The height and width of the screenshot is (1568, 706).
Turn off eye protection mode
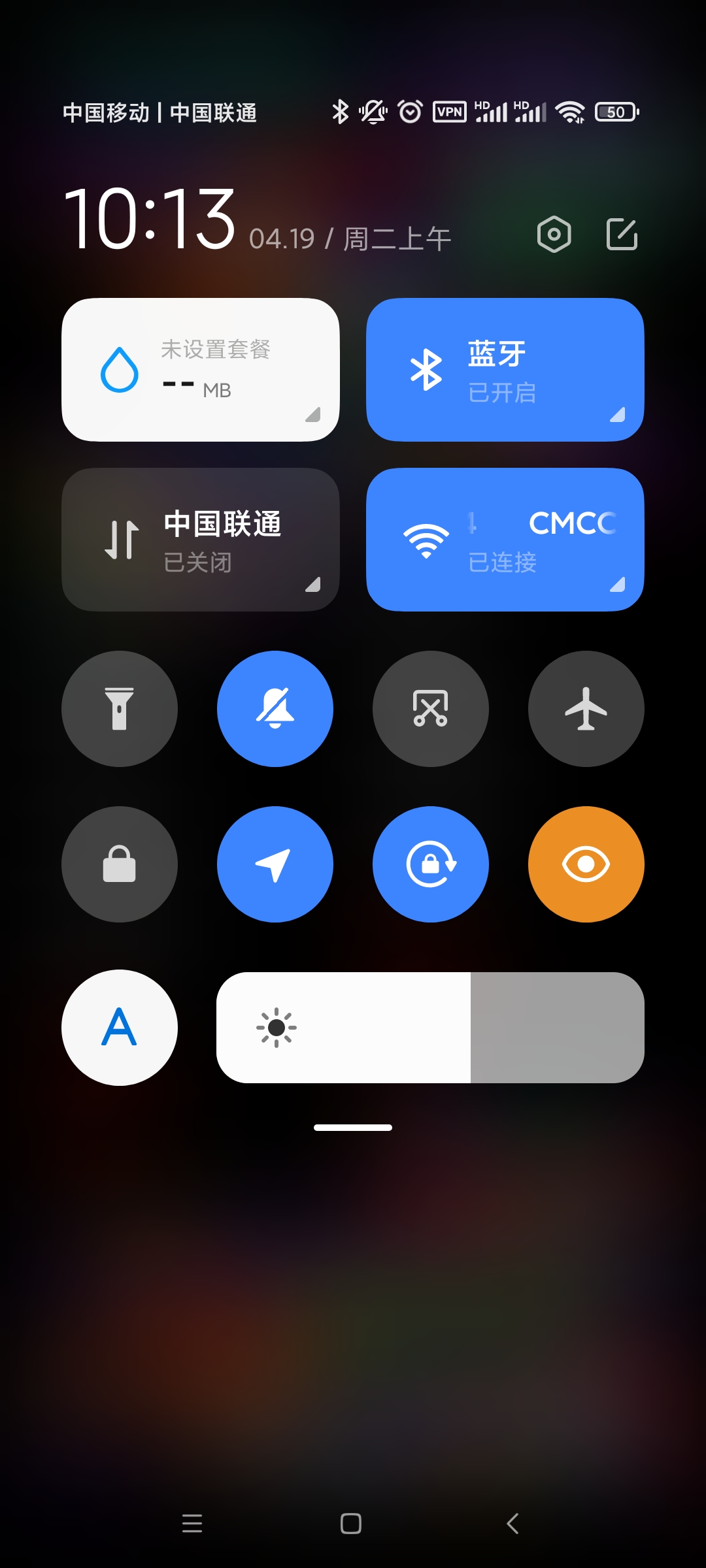[586, 864]
